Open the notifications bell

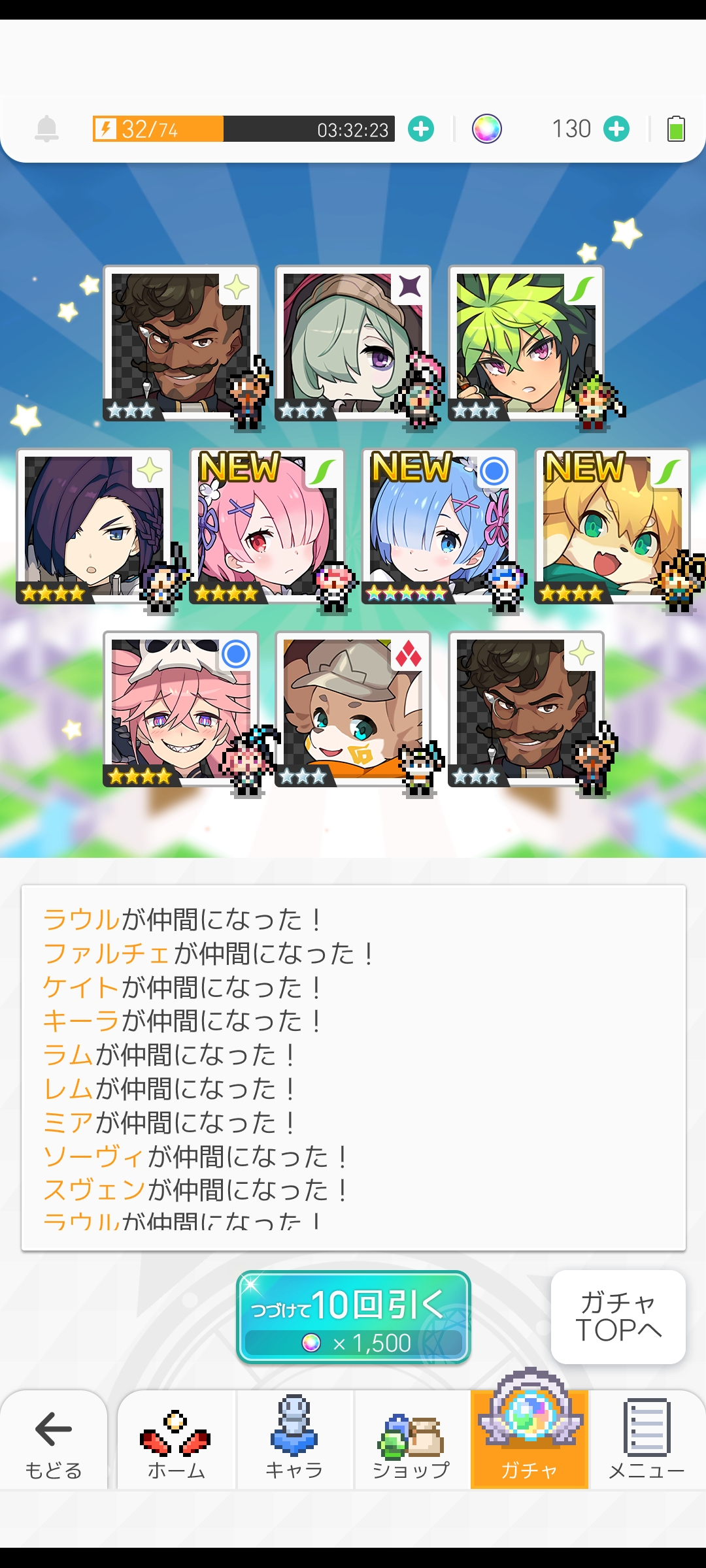(x=46, y=129)
